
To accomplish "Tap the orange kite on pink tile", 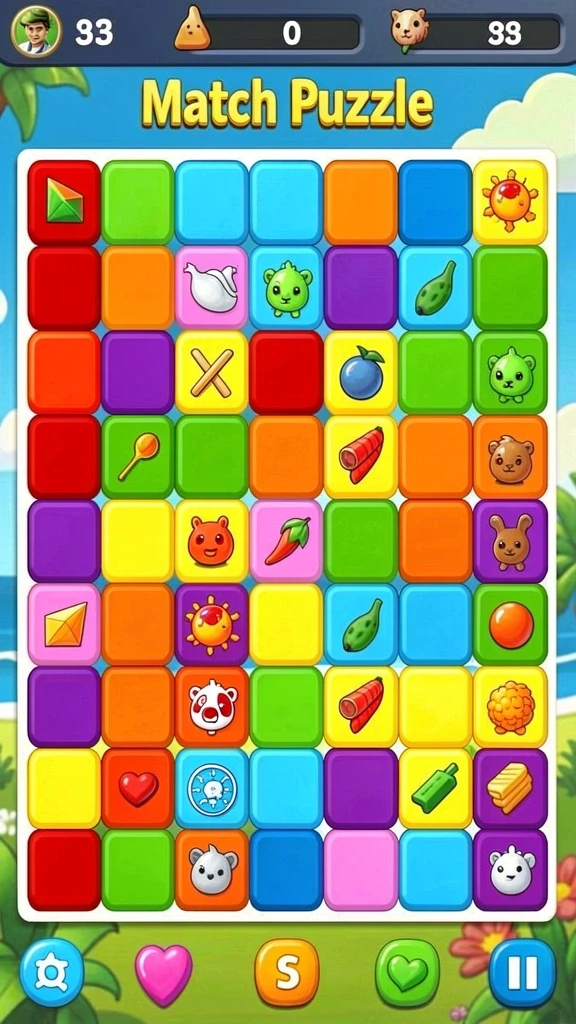I will click(64, 625).
